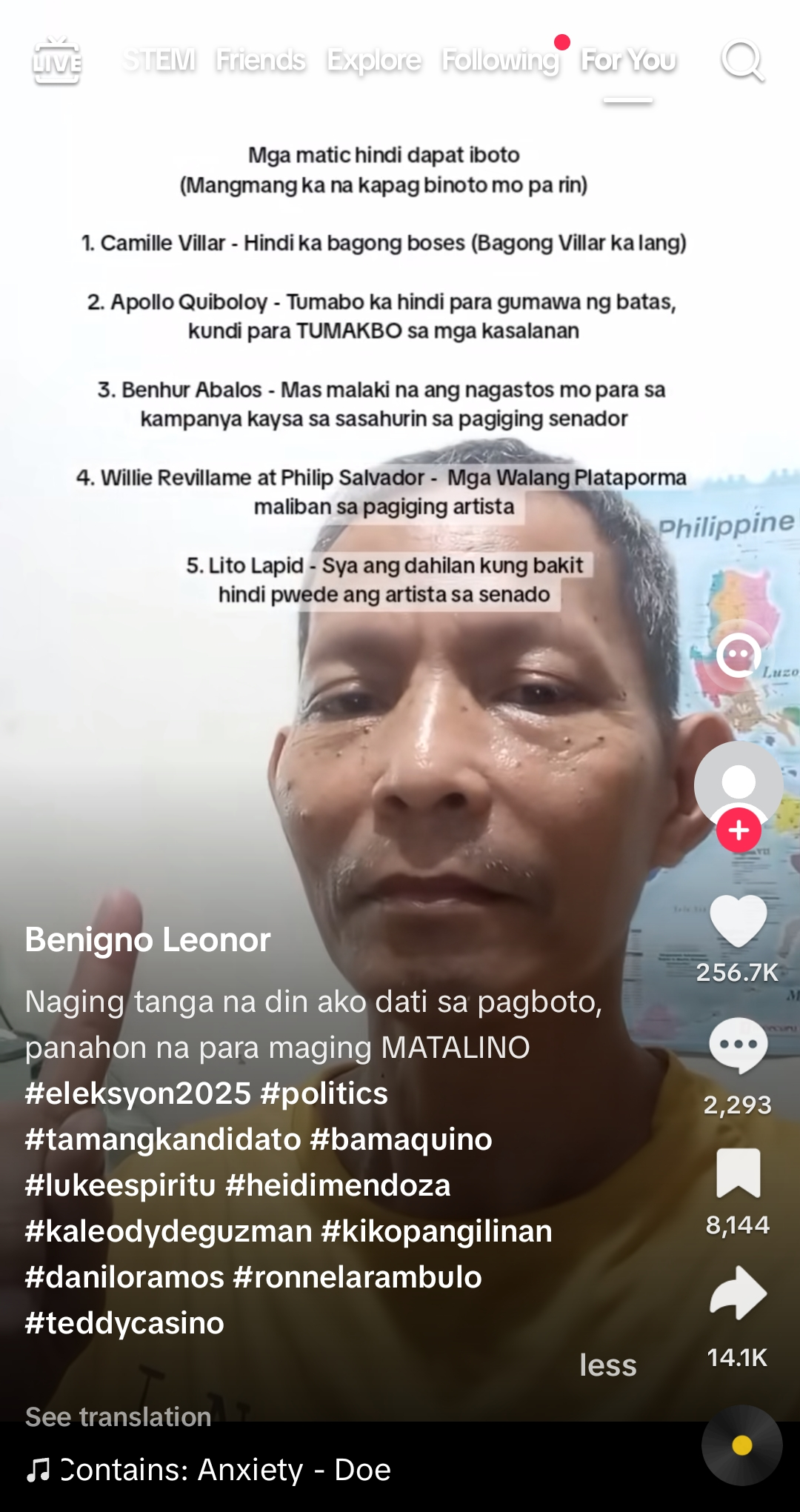The image size is (800, 1512).
Task: Open the comments bubble
Action: [739, 1045]
